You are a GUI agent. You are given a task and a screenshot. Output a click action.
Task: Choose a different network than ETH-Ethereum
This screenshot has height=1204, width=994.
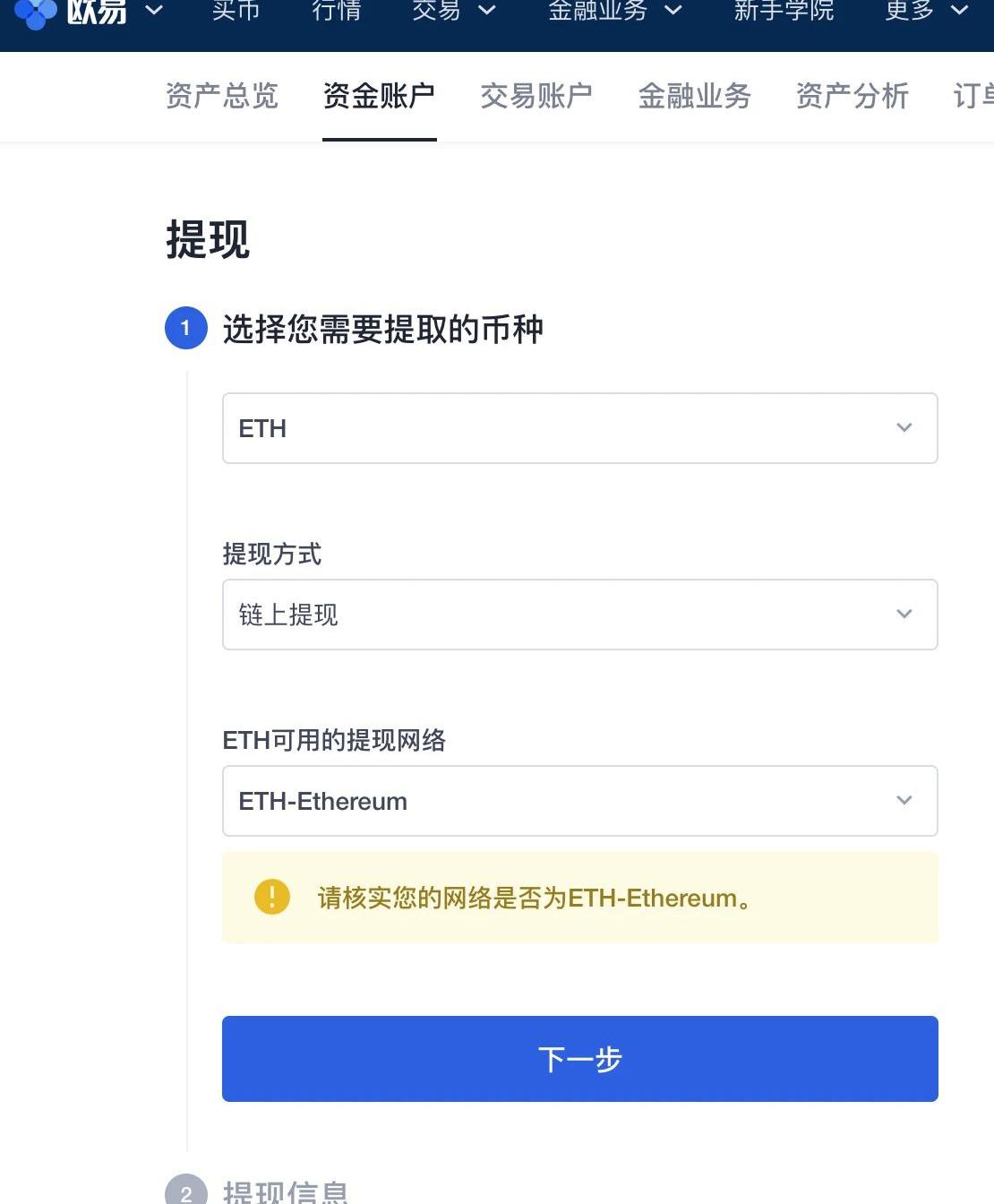pyautogui.click(x=579, y=801)
